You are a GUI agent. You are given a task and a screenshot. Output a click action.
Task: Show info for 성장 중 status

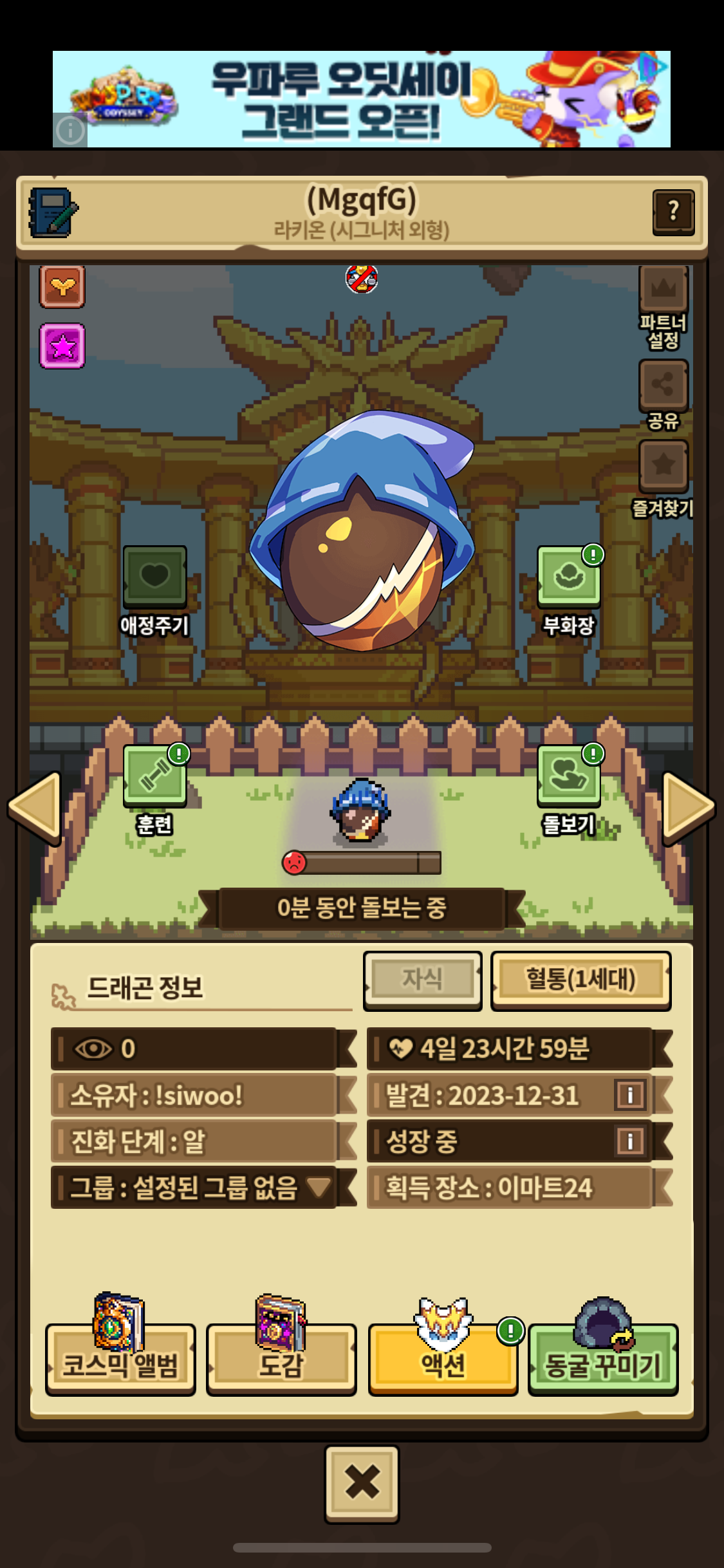(x=630, y=1141)
